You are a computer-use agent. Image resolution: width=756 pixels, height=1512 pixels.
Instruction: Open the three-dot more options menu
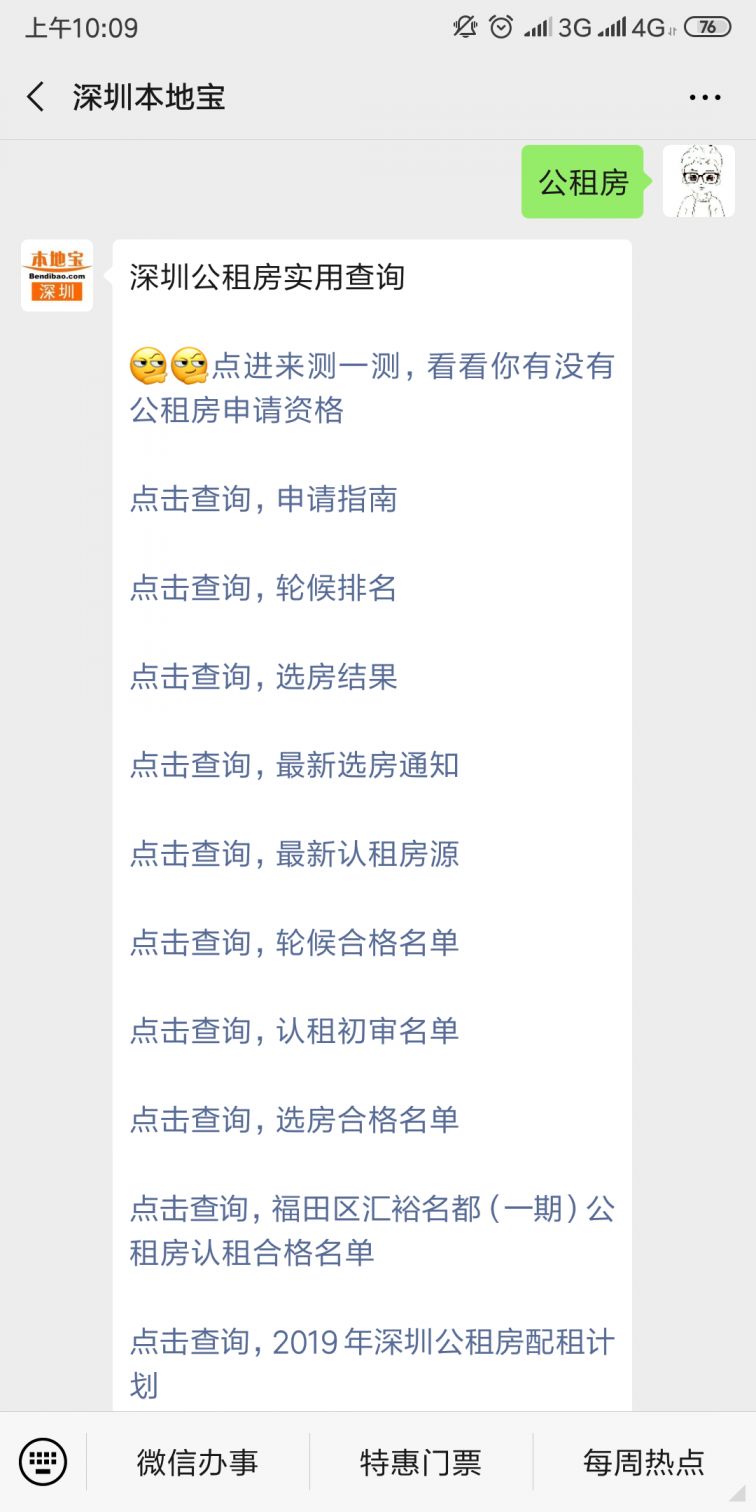(705, 98)
